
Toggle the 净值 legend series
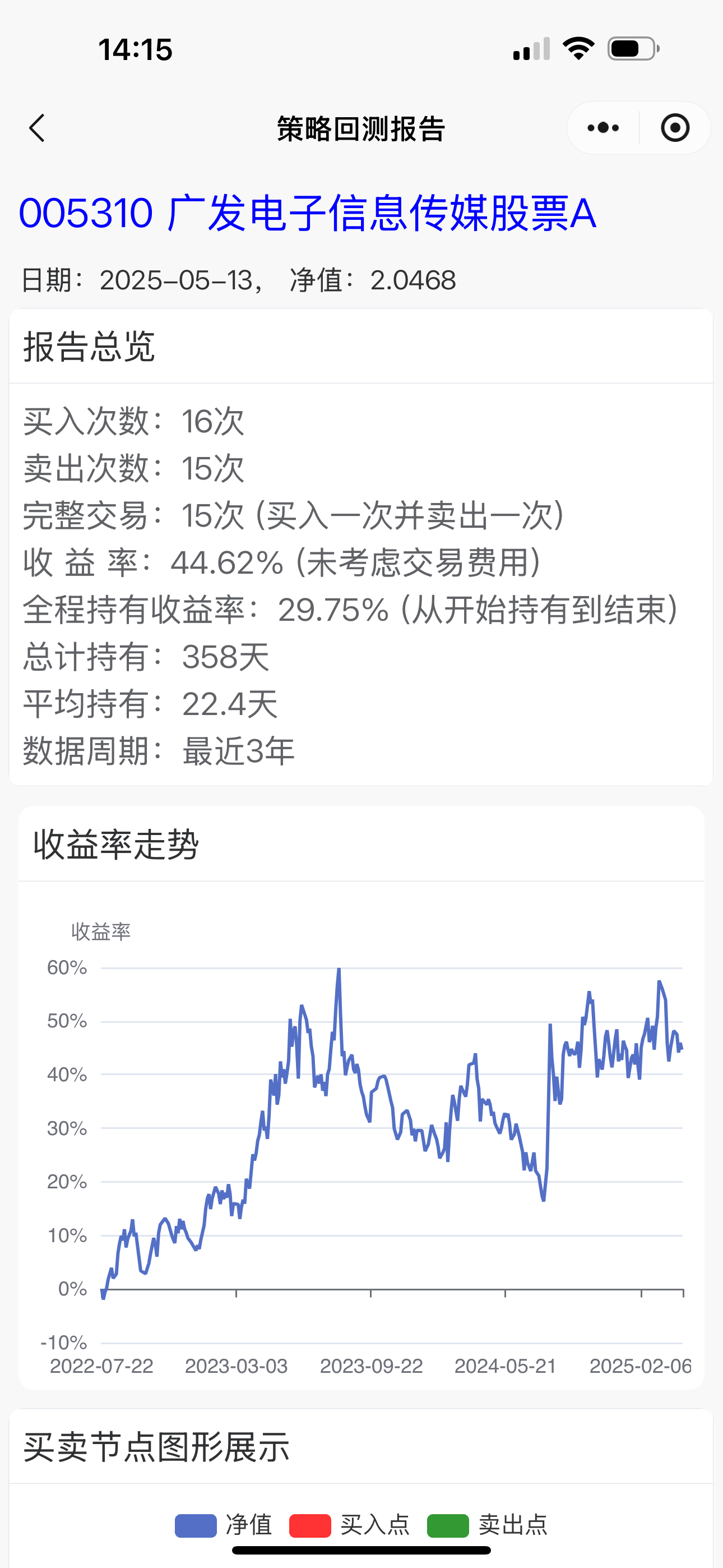[x=223, y=1525]
